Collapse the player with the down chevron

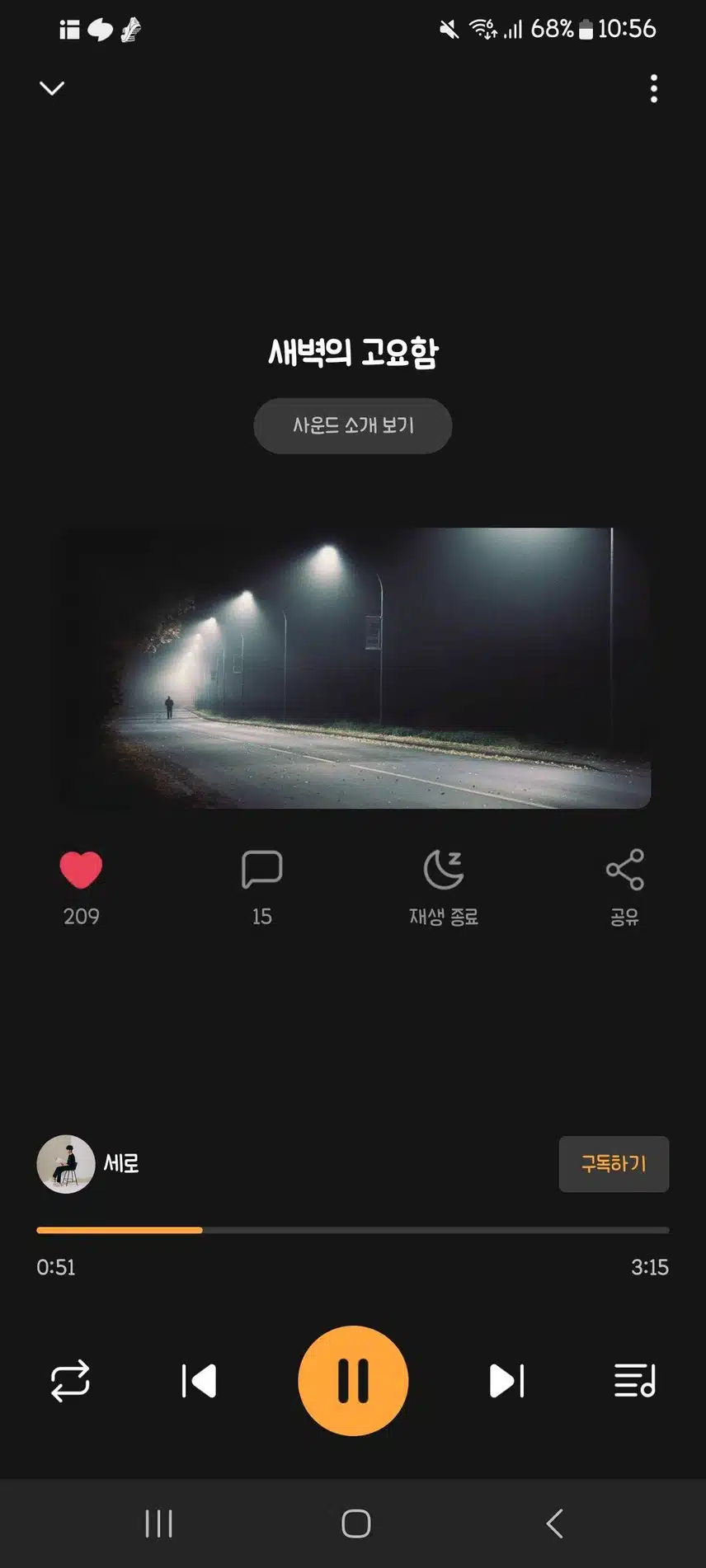point(52,87)
